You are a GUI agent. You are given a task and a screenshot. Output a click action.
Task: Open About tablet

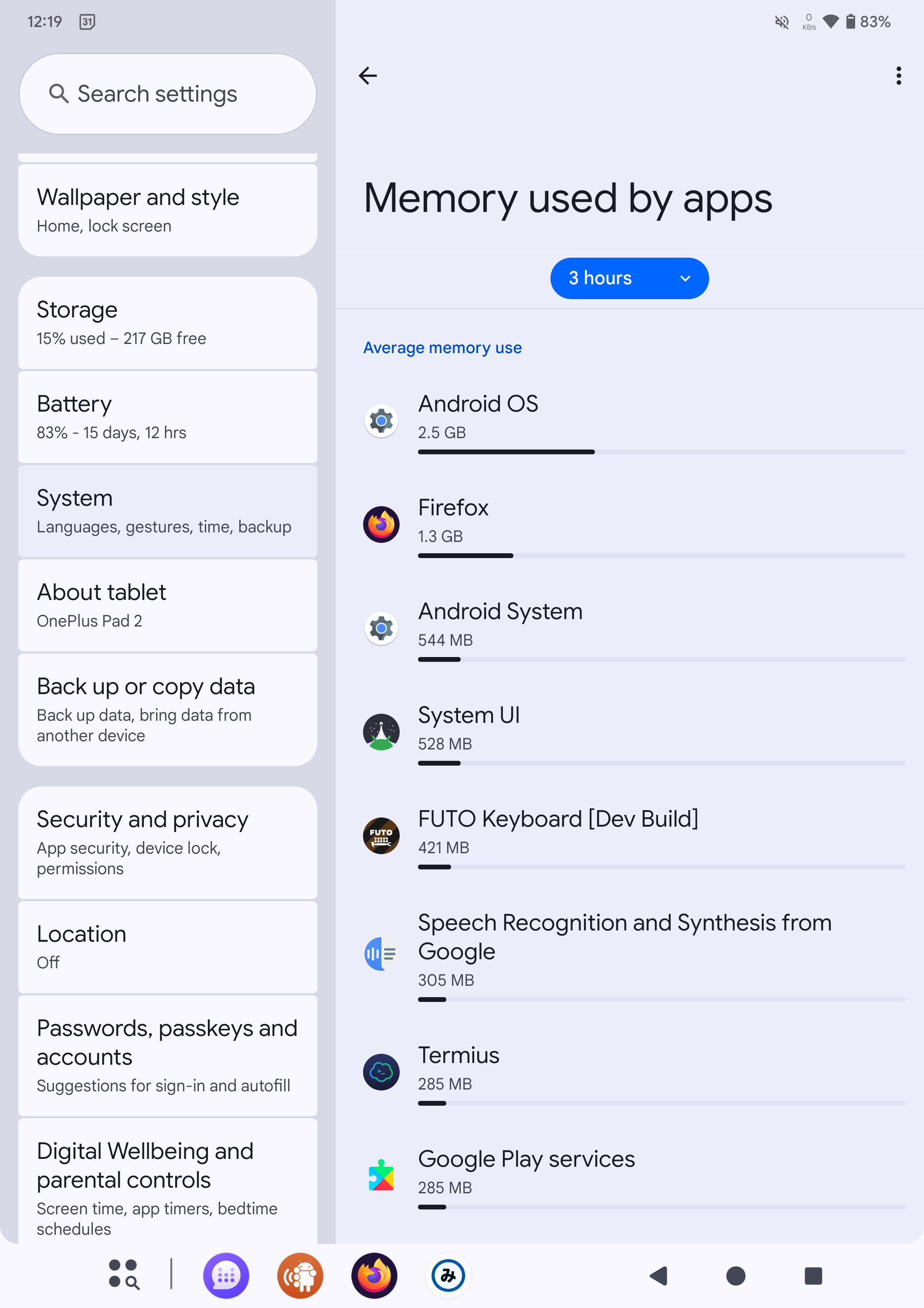point(167,606)
